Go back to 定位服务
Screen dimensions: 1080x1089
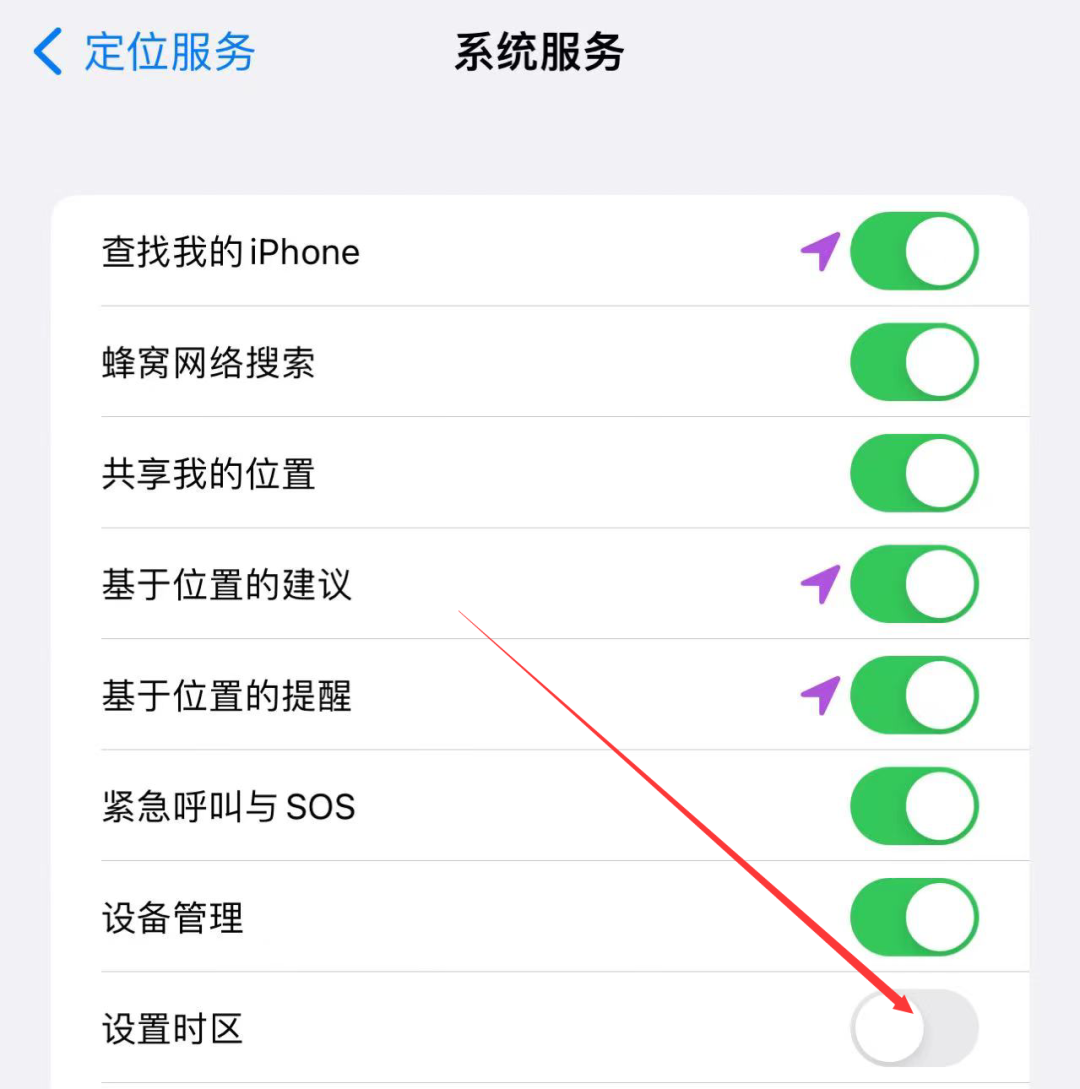[145, 52]
